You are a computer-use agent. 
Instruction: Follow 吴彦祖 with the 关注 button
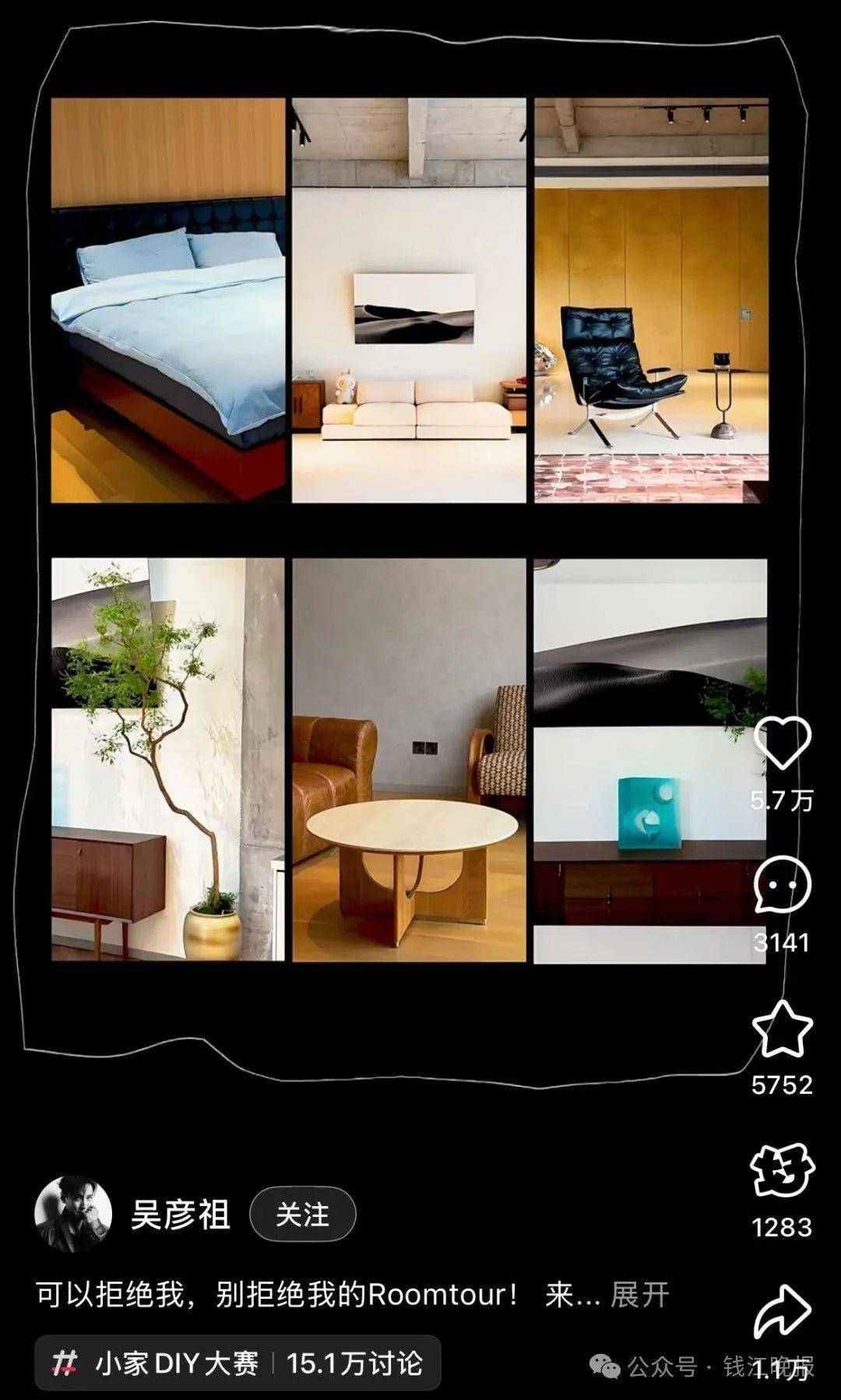[302, 1214]
